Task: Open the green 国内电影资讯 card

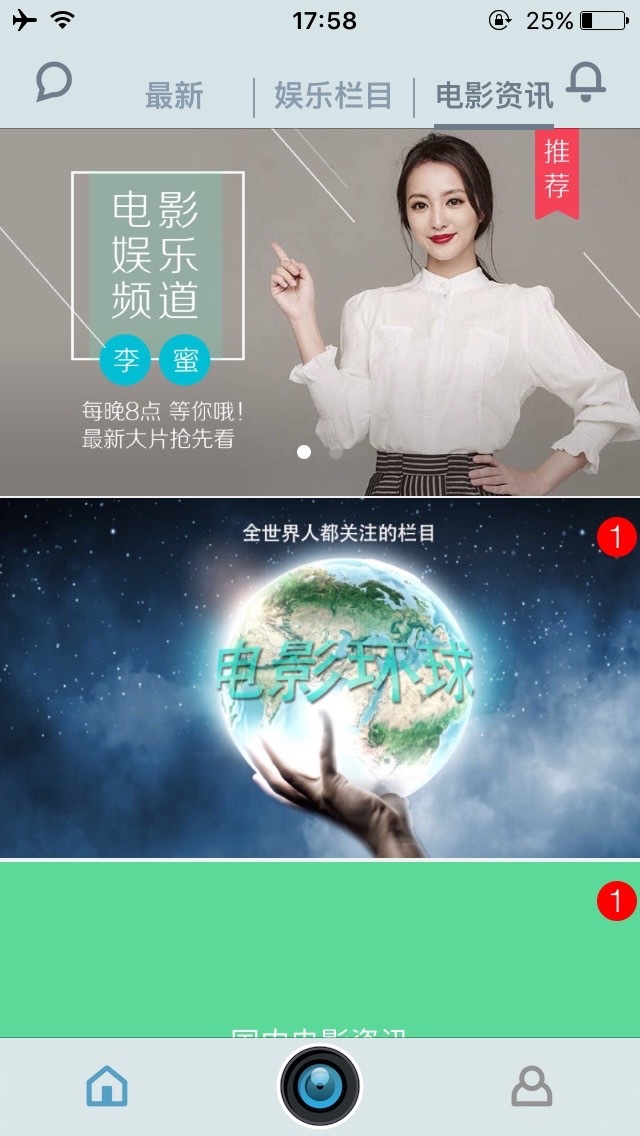Action: pos(320,950)
